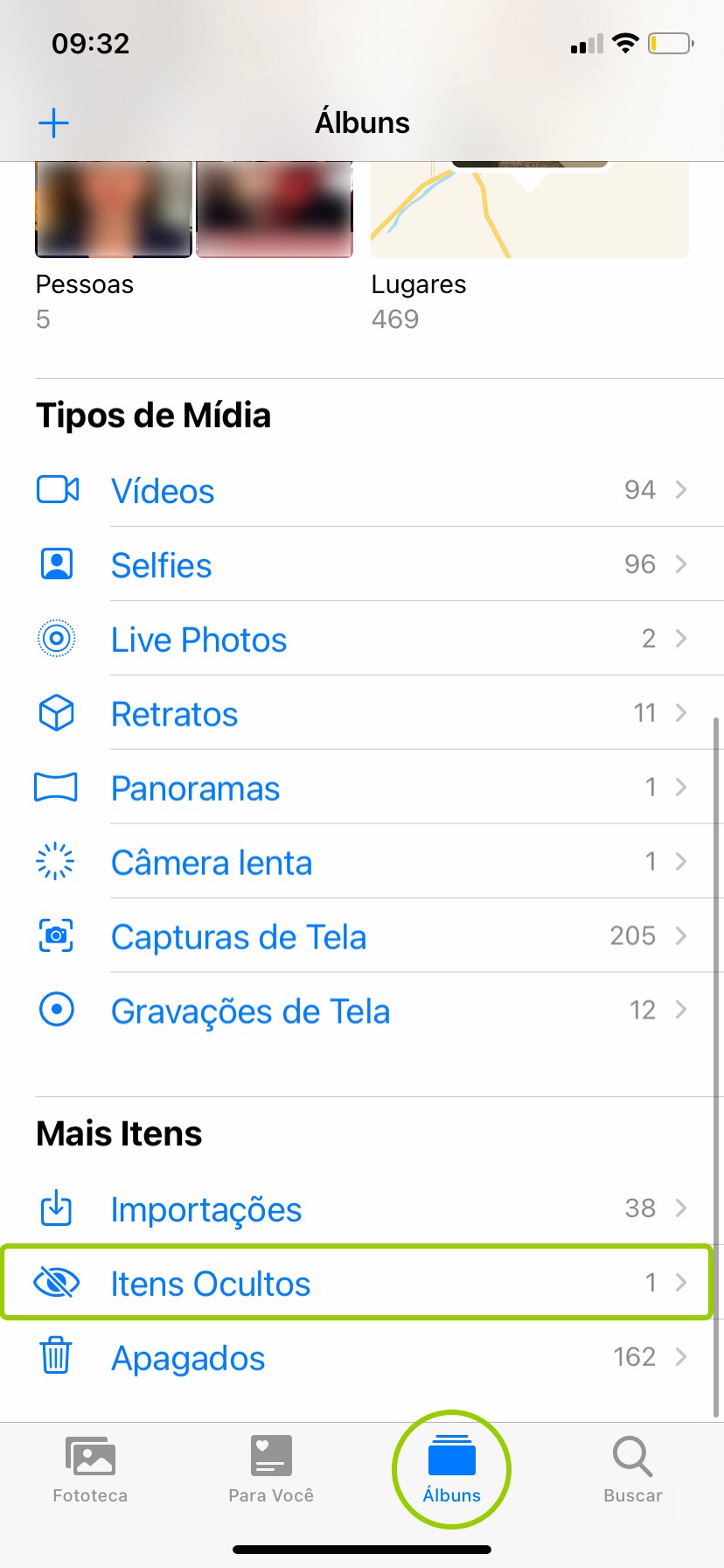Open Importações

206,1209
